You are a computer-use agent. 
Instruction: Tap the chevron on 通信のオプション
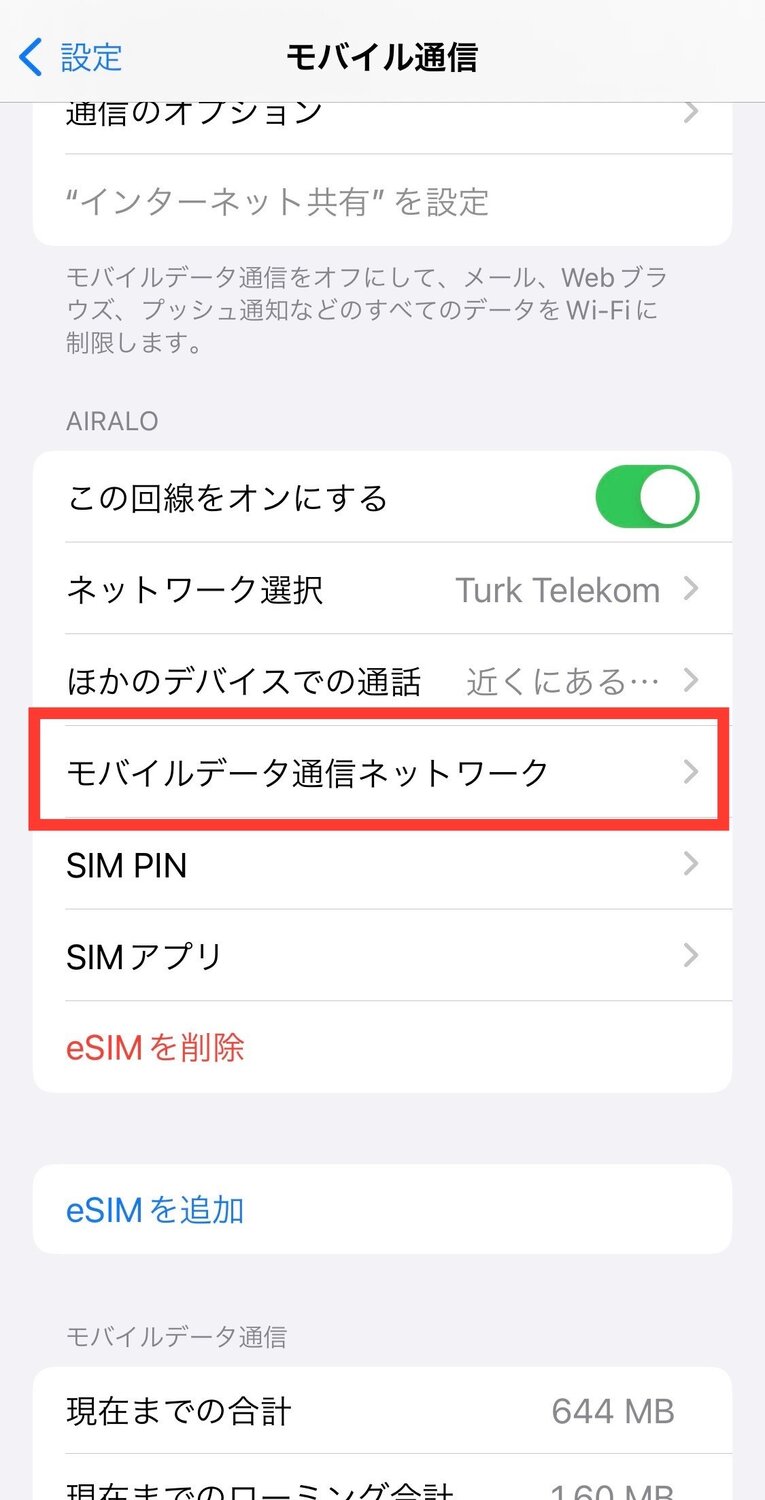[690, 112]
